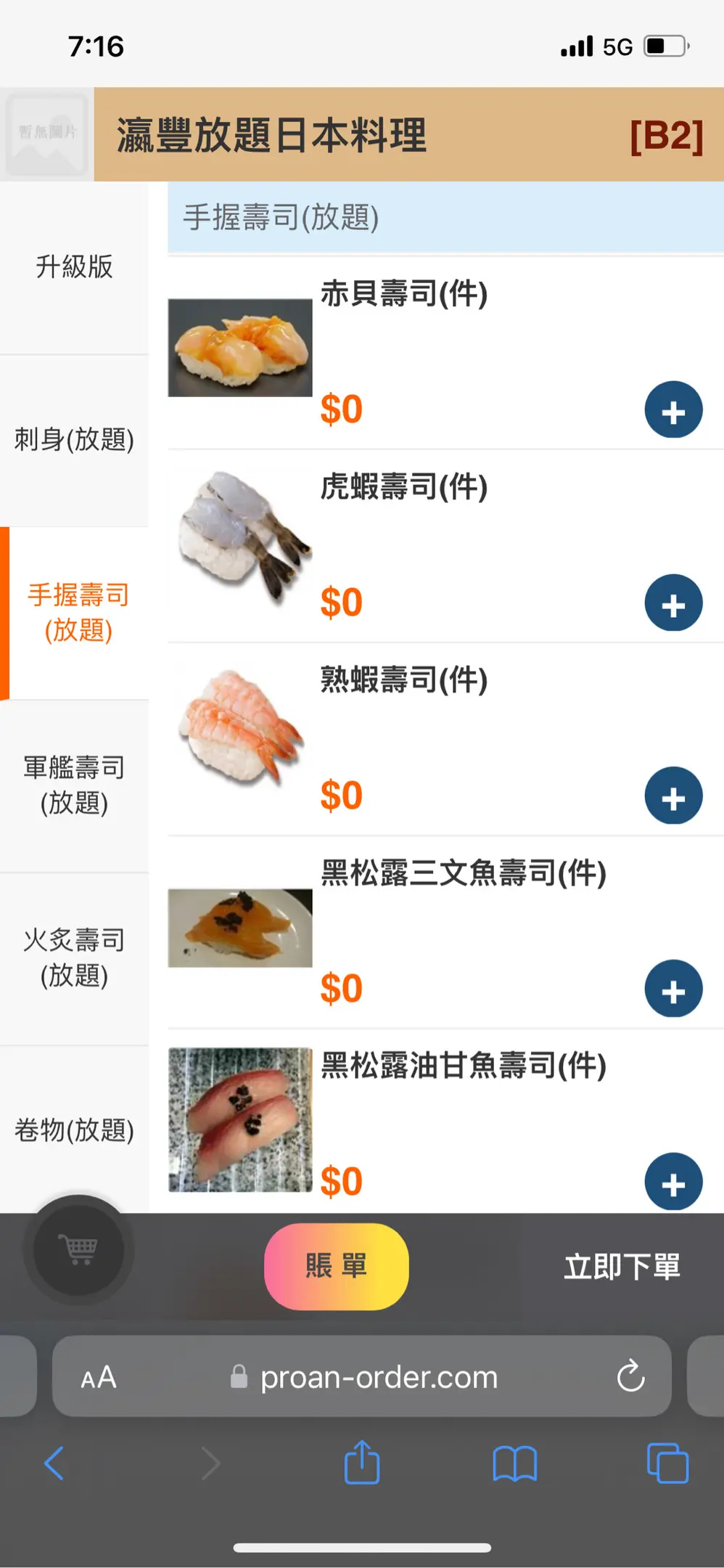View the bill with 賬單 button
The width and height of the screenshot is (724, 1568).
point(336,1267)
